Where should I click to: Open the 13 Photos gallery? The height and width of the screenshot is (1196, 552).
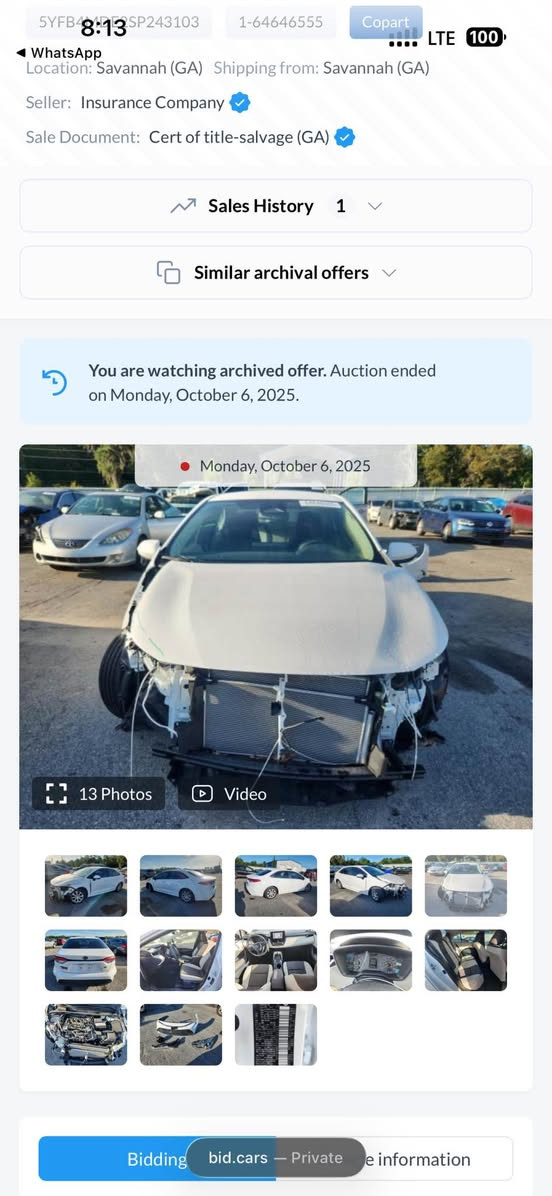tap(98, 793)
